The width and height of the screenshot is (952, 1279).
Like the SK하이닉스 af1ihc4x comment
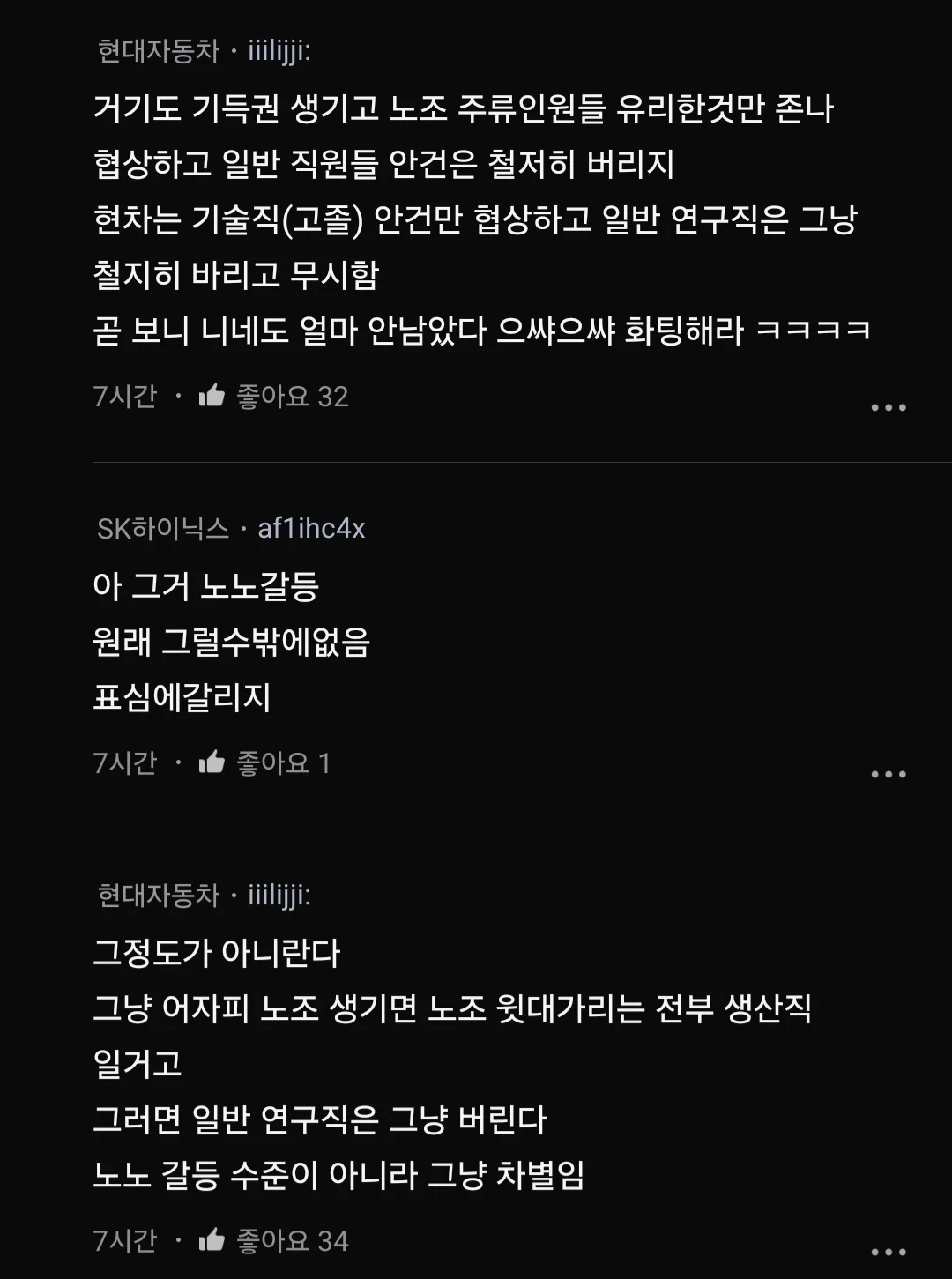point(212,762)
